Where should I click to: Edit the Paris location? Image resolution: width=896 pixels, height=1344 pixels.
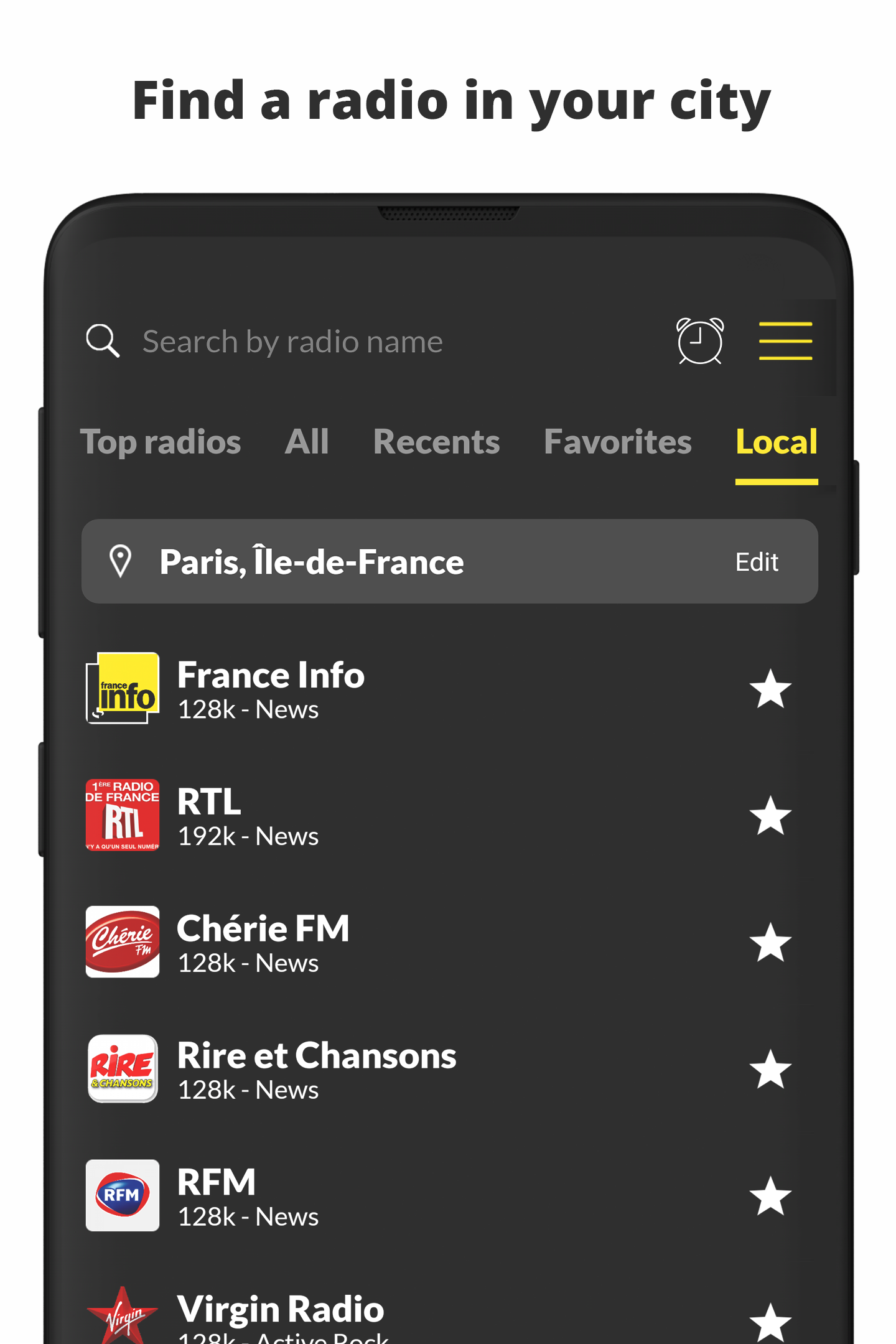coord(757,561)
